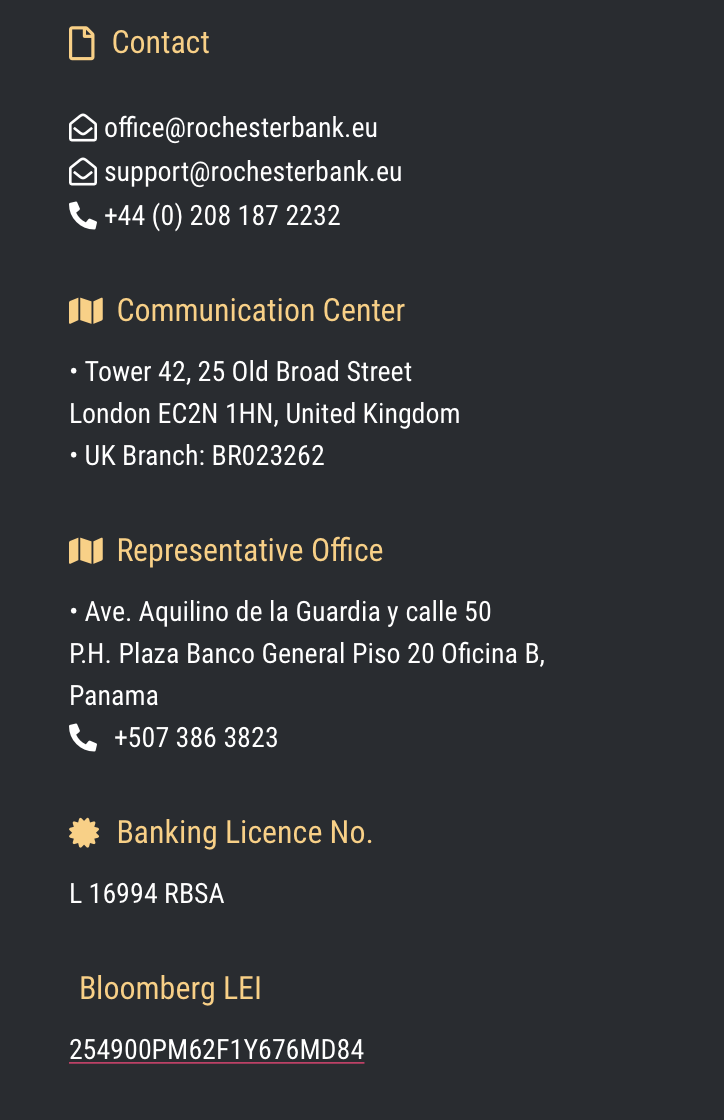Email support@rochesterbank.eu

[252, 172]
